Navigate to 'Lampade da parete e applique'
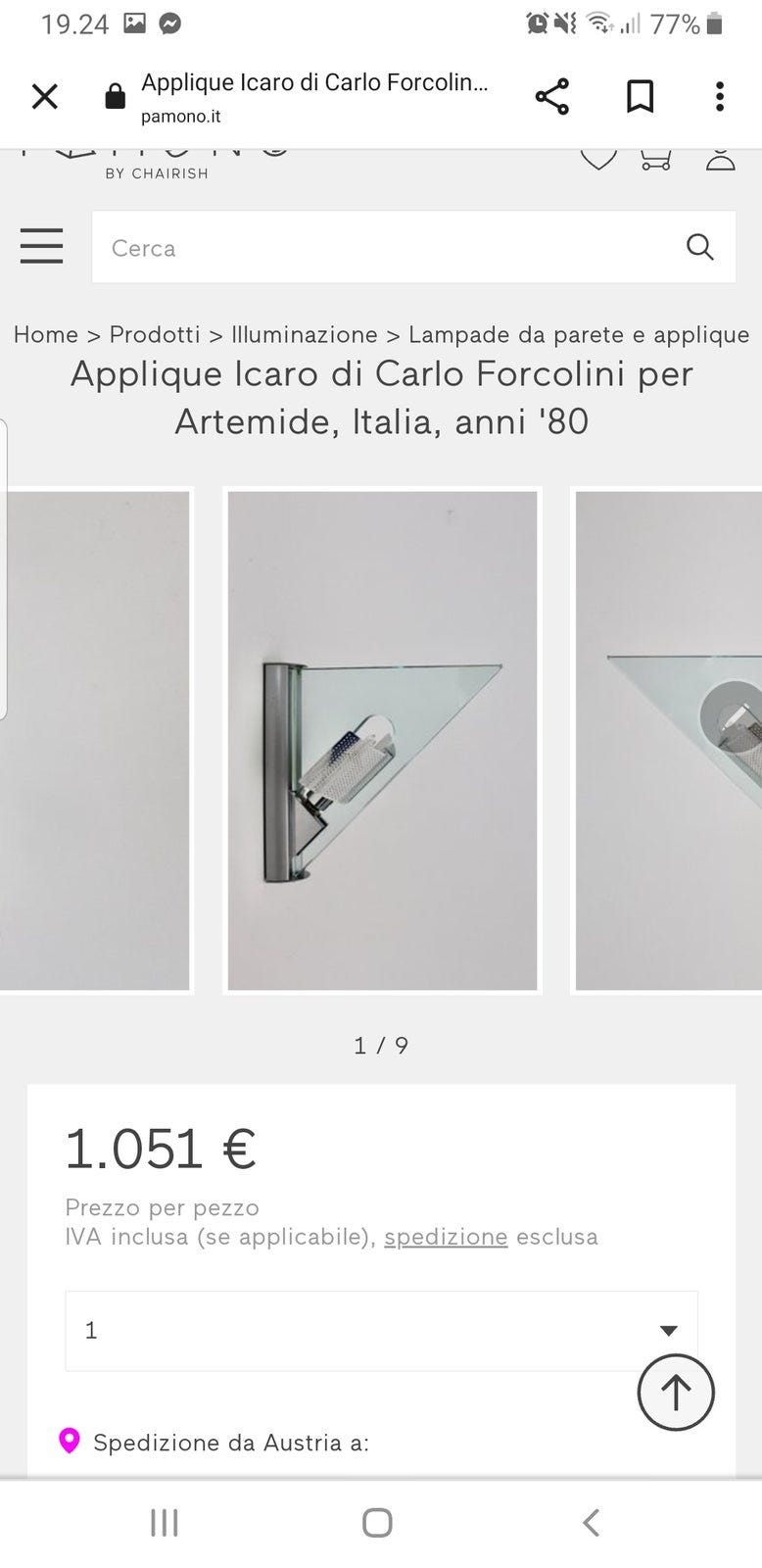 (x=578, y=334)
